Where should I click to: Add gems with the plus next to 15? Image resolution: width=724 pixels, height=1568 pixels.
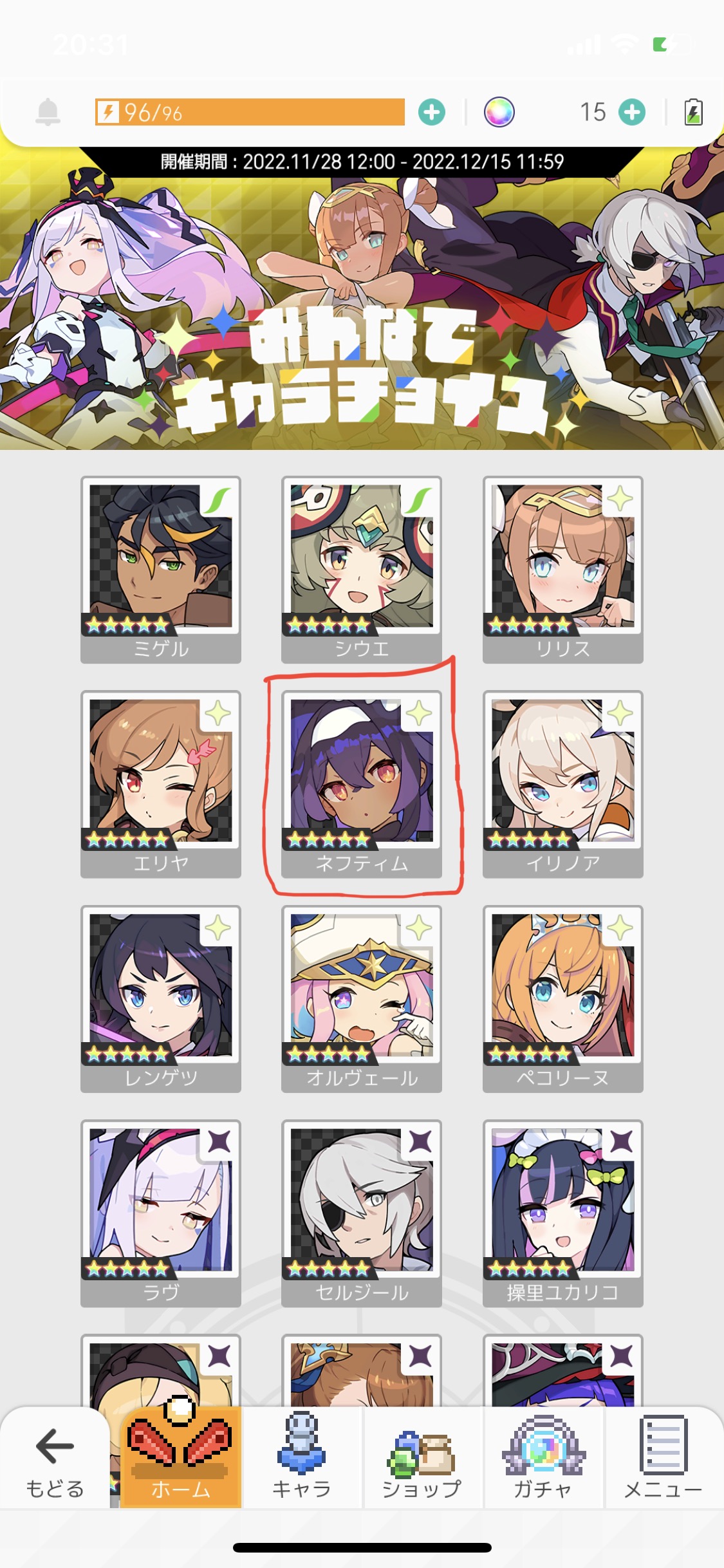coord(632,113)
